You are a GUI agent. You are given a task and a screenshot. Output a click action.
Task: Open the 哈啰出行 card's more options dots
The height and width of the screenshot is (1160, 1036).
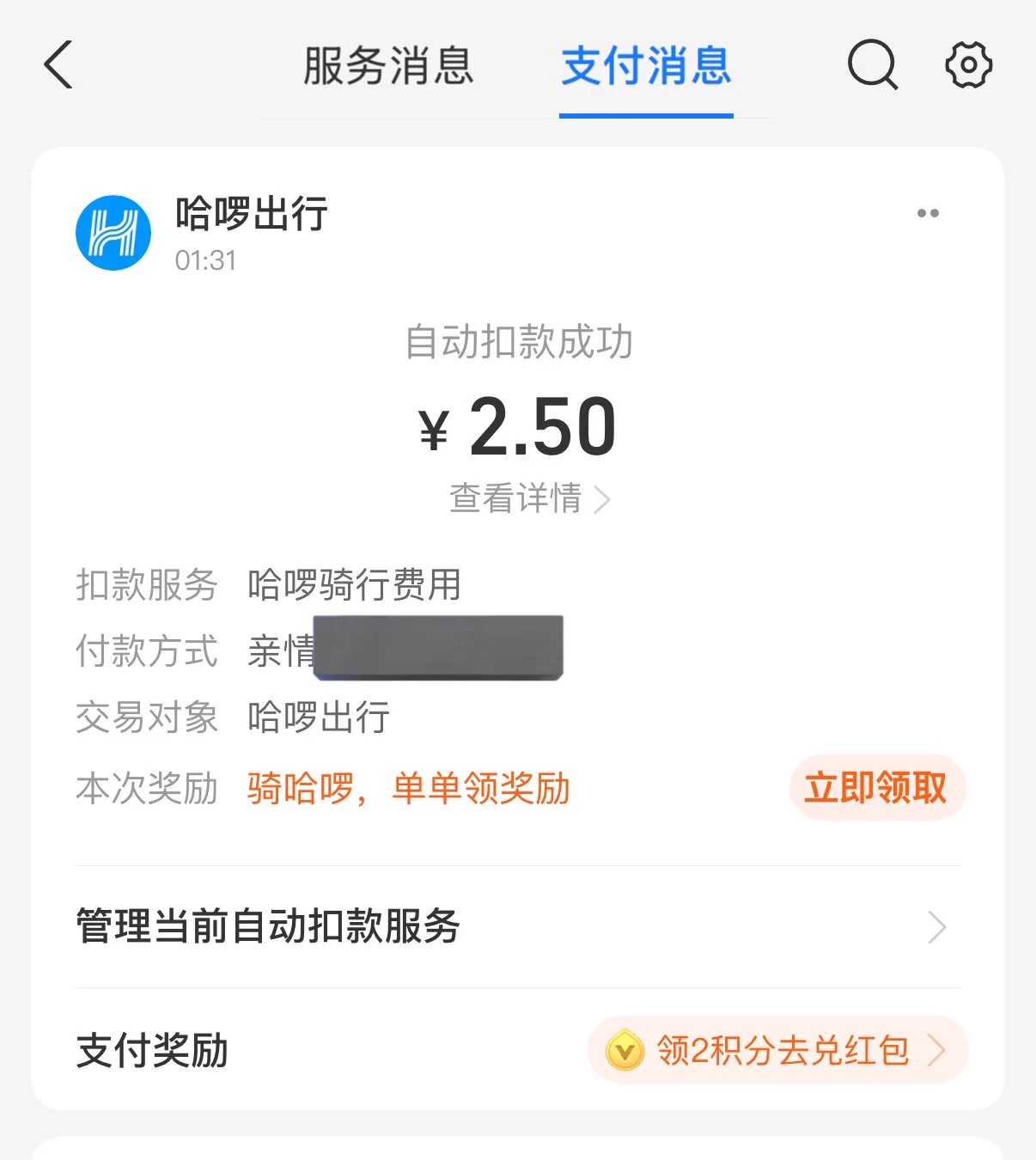928,213
